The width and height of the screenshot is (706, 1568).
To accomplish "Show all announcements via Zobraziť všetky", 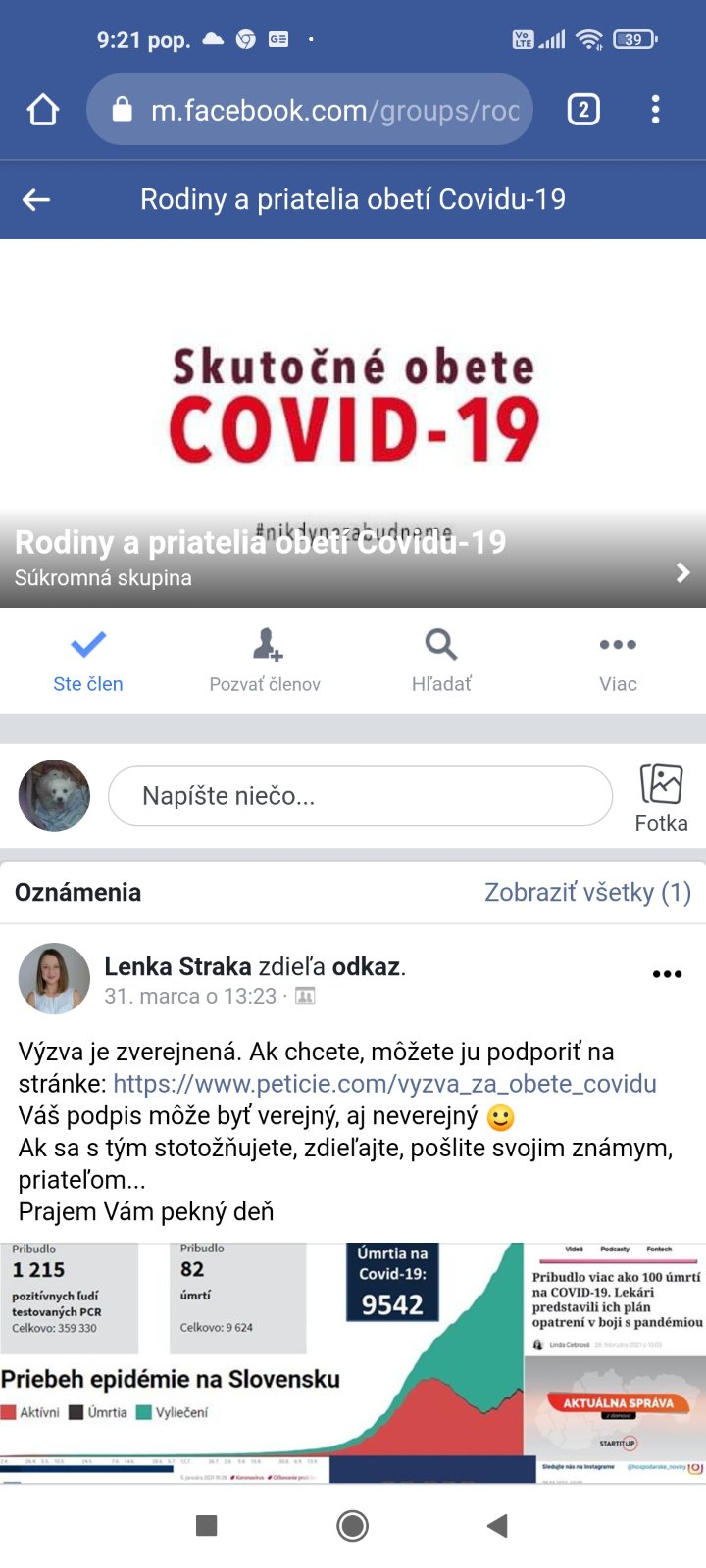I will 587,892.
